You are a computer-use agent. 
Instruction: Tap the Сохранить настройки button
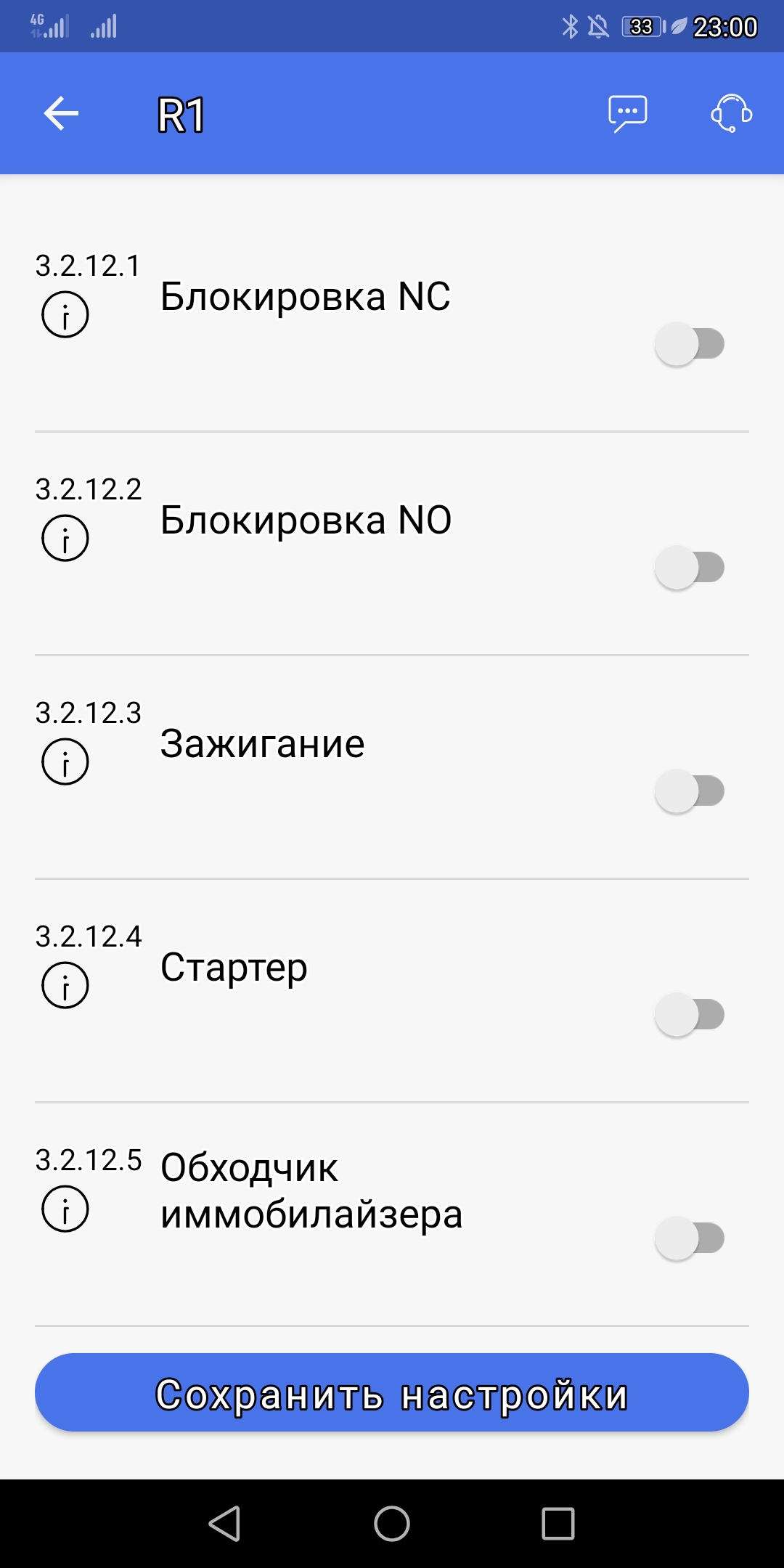pos(392,1392)
